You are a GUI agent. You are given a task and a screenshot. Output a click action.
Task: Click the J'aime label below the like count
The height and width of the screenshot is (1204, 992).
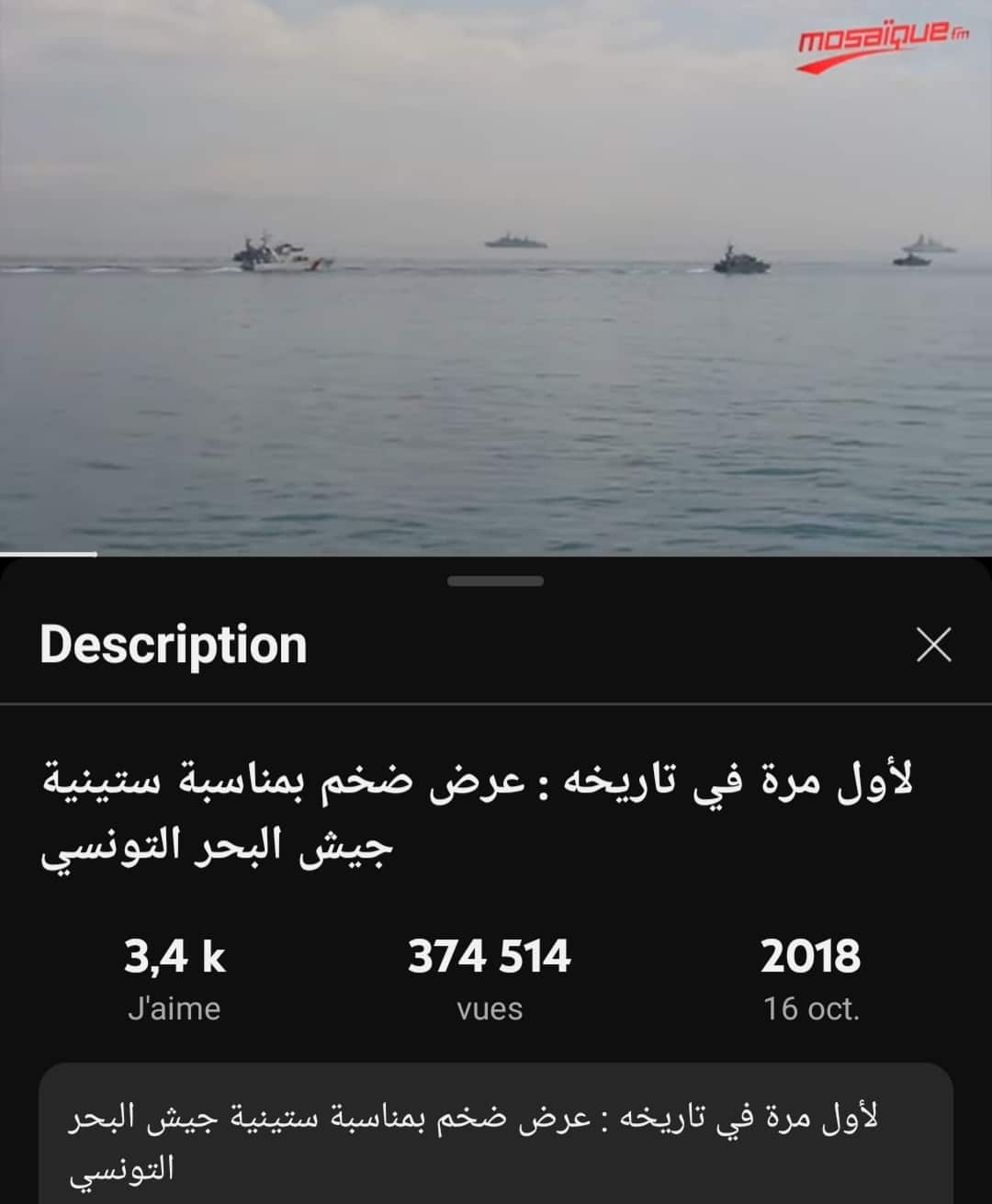[173, 1008]
